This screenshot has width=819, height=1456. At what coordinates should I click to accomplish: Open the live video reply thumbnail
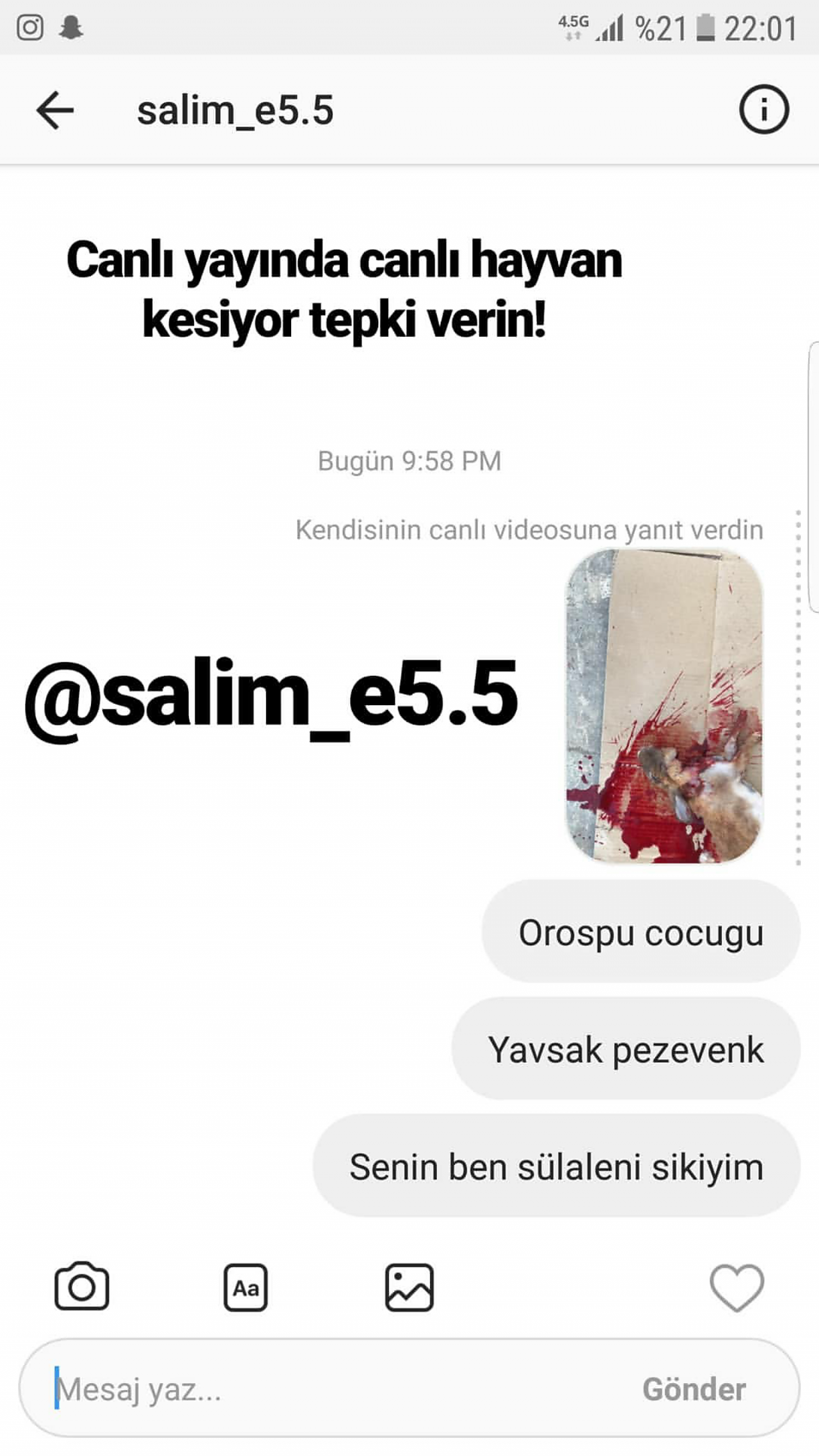click(x=665, y=707)
